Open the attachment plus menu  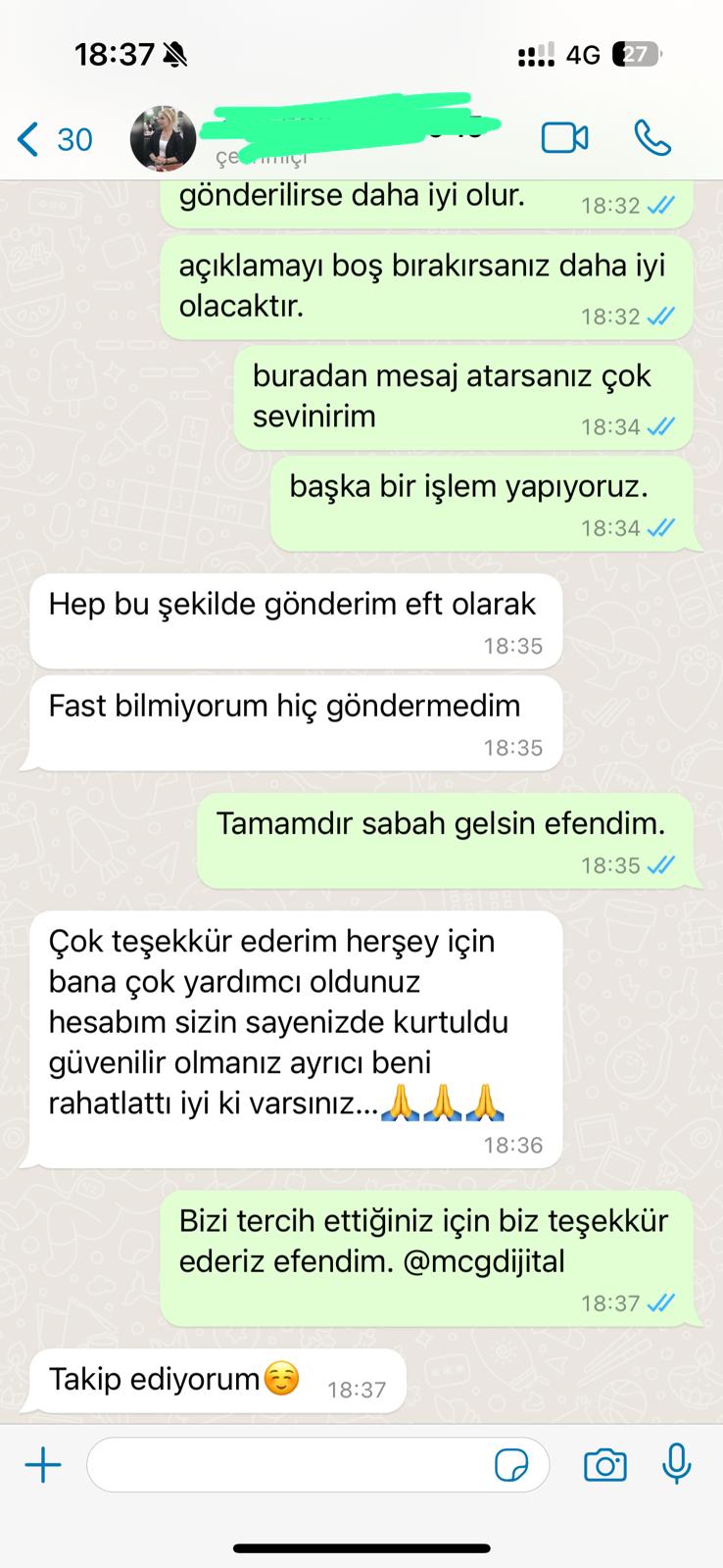(43, 1466)
